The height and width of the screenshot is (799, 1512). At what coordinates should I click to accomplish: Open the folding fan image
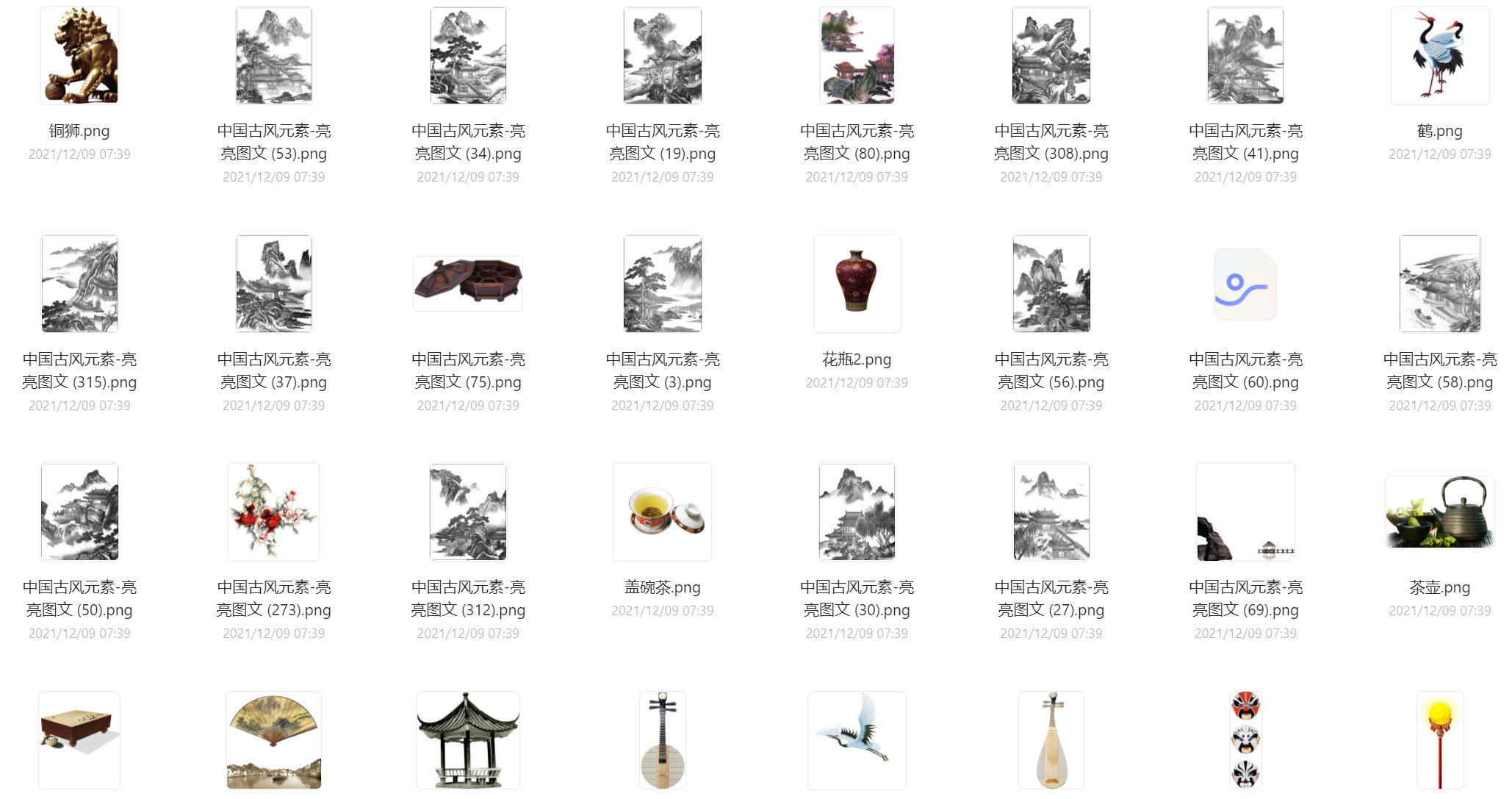pyautogui.click(x=274, y=739)
